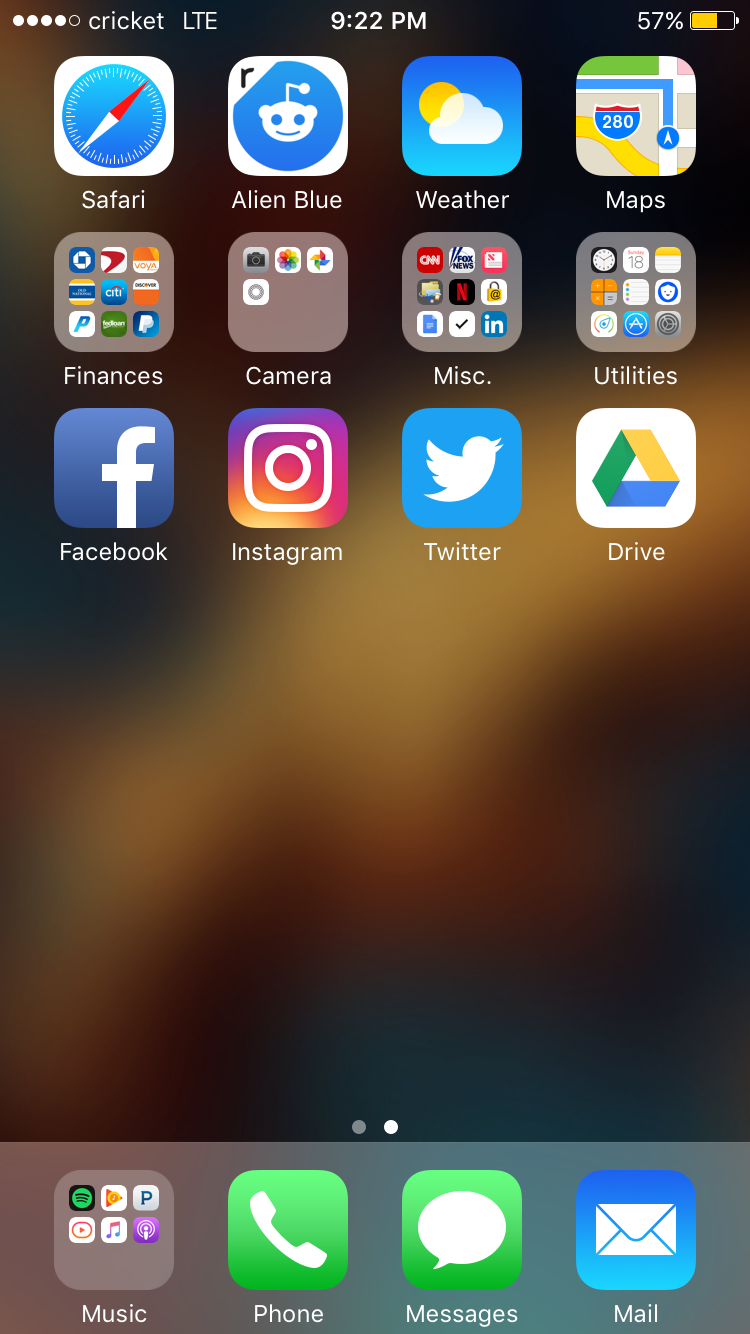Open the Finances folder

click(x=114, y=292)
